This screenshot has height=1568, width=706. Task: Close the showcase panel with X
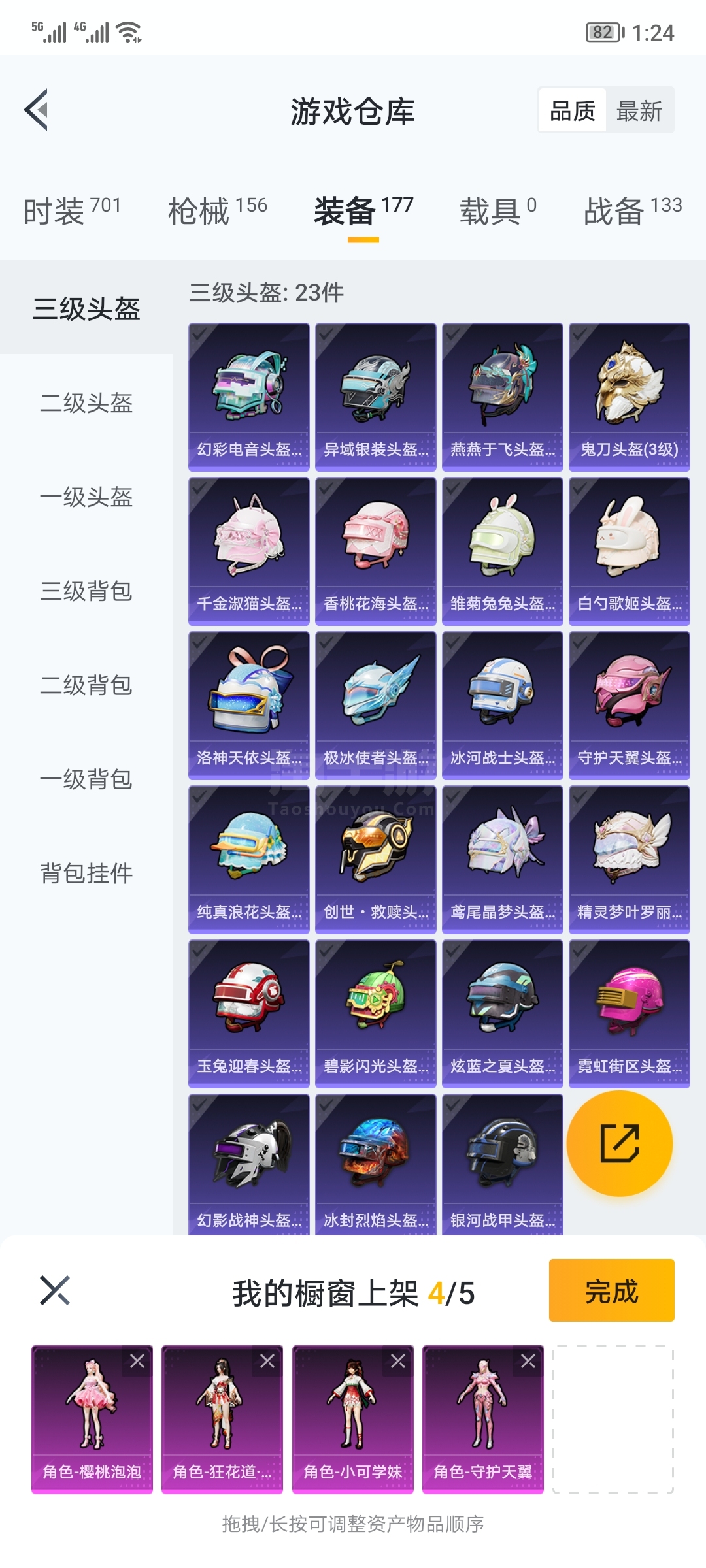55,1290
